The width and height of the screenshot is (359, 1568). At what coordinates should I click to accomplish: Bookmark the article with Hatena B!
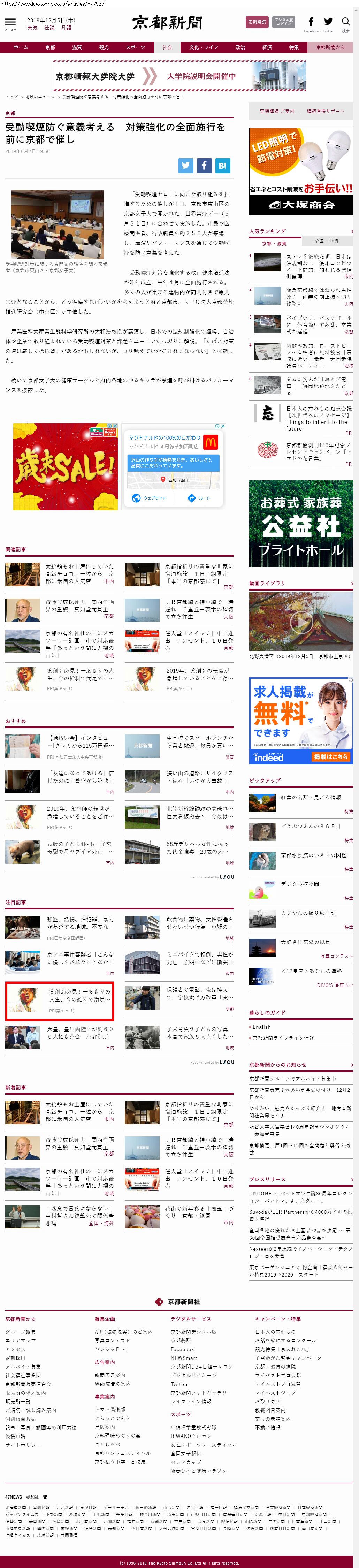click(x=222, y=165)
